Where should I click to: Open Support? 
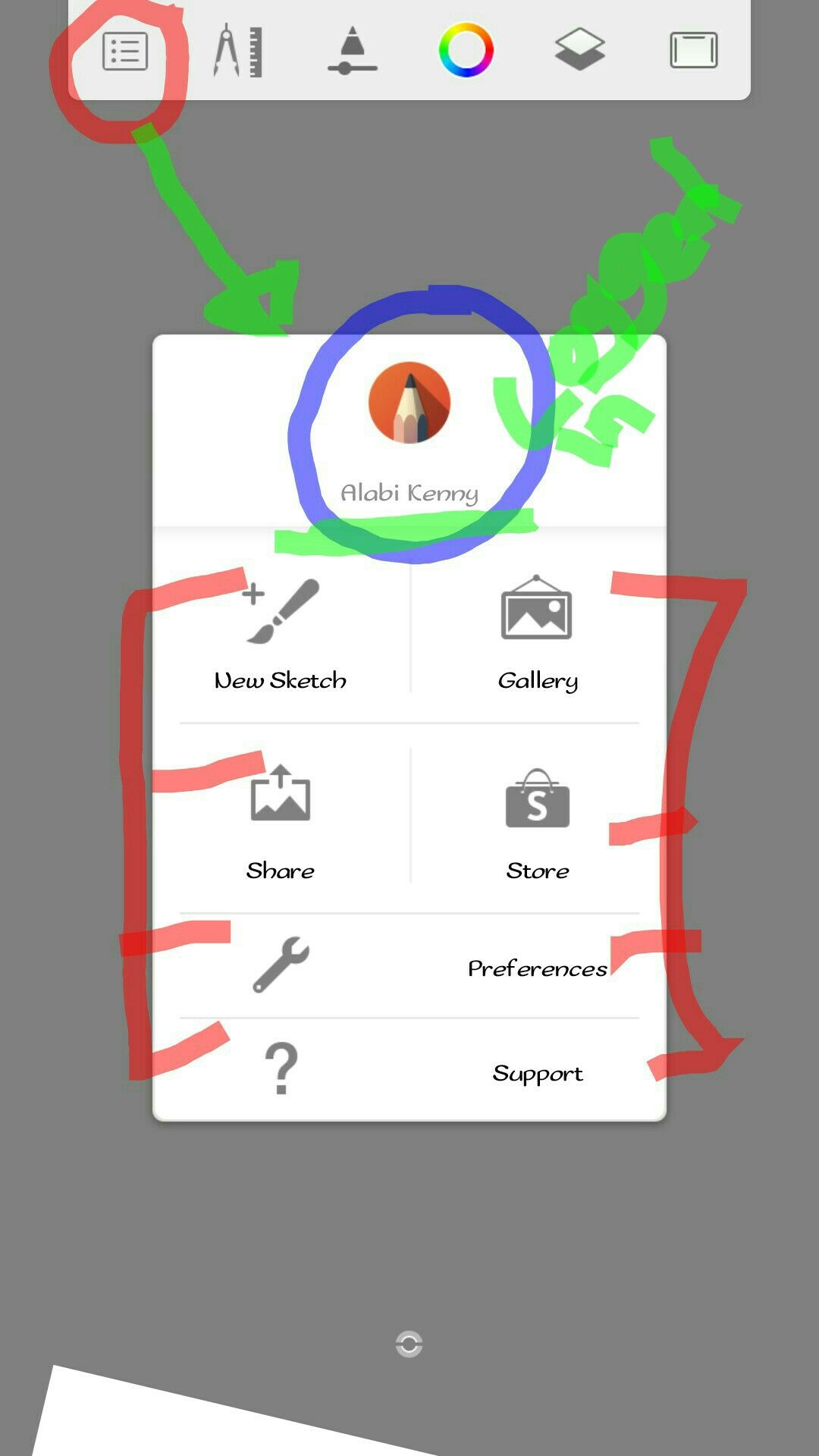(x=409, y=1071)
